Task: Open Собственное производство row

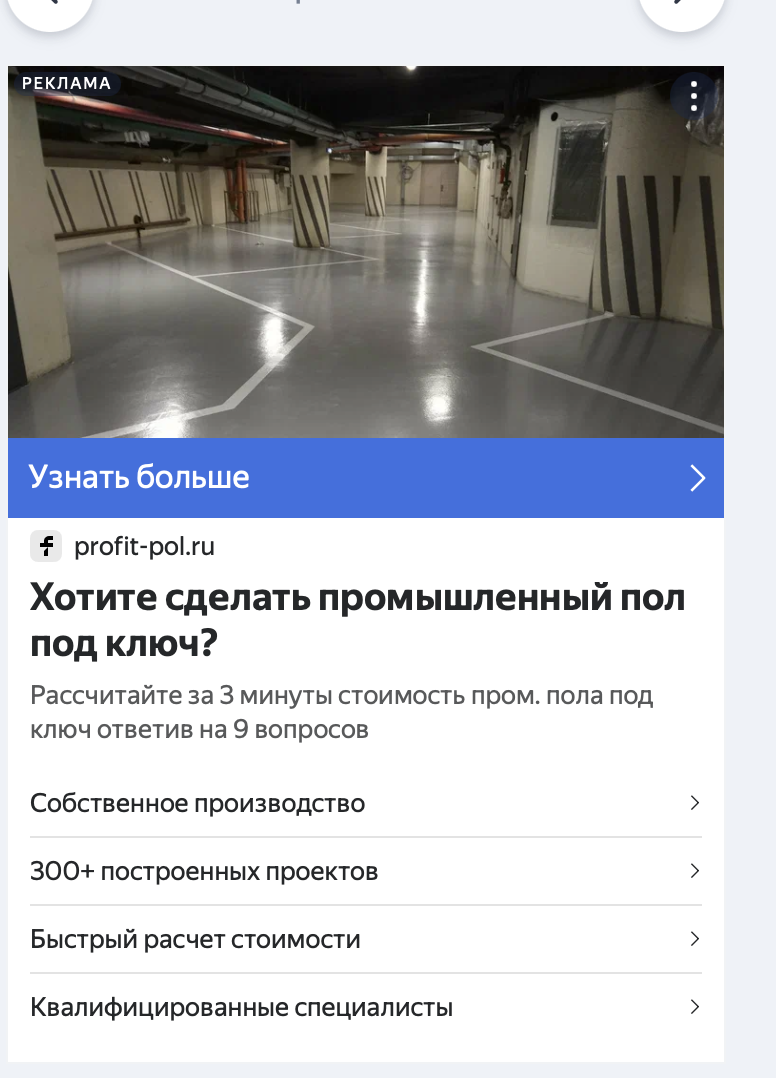Action: coord(365,803)
